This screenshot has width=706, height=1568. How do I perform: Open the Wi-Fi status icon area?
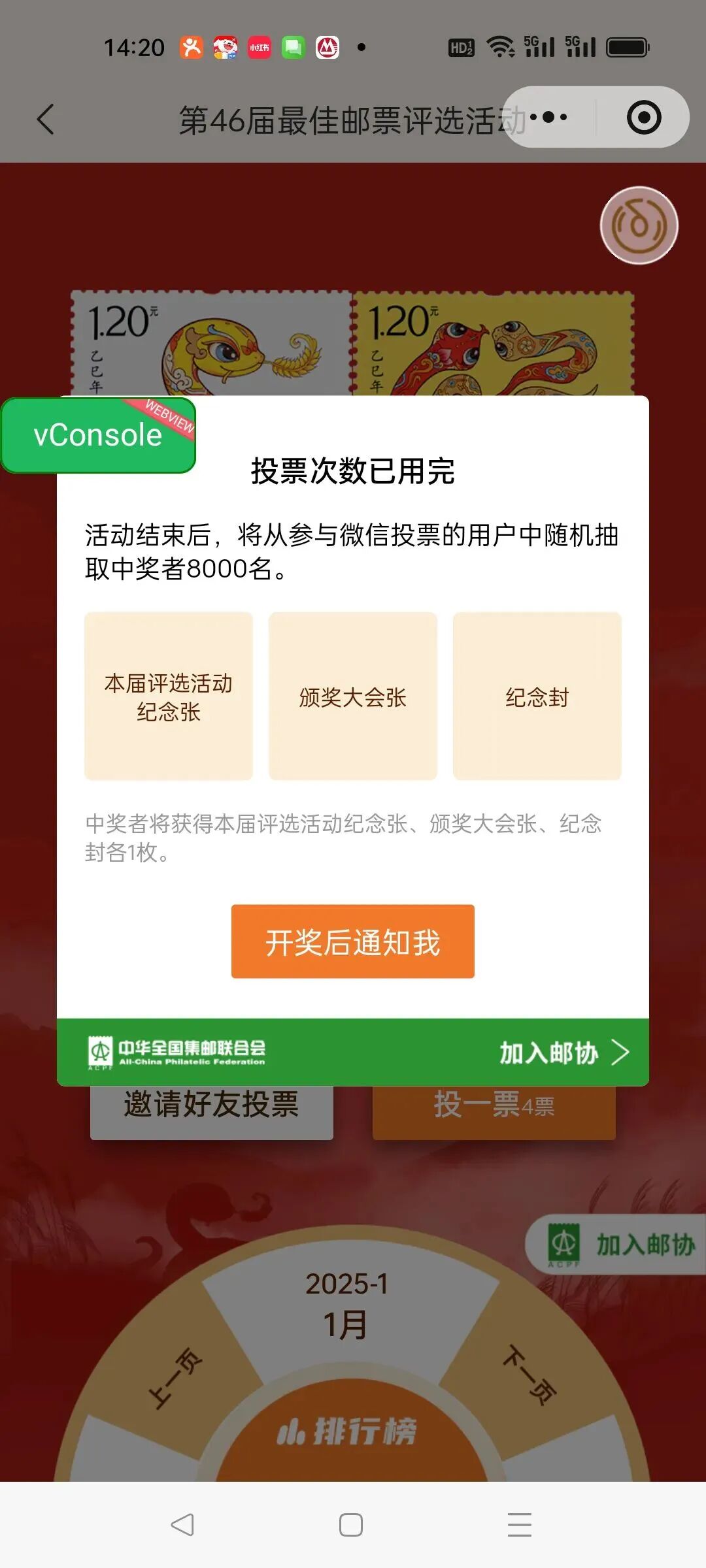click(x=502, y=47)
